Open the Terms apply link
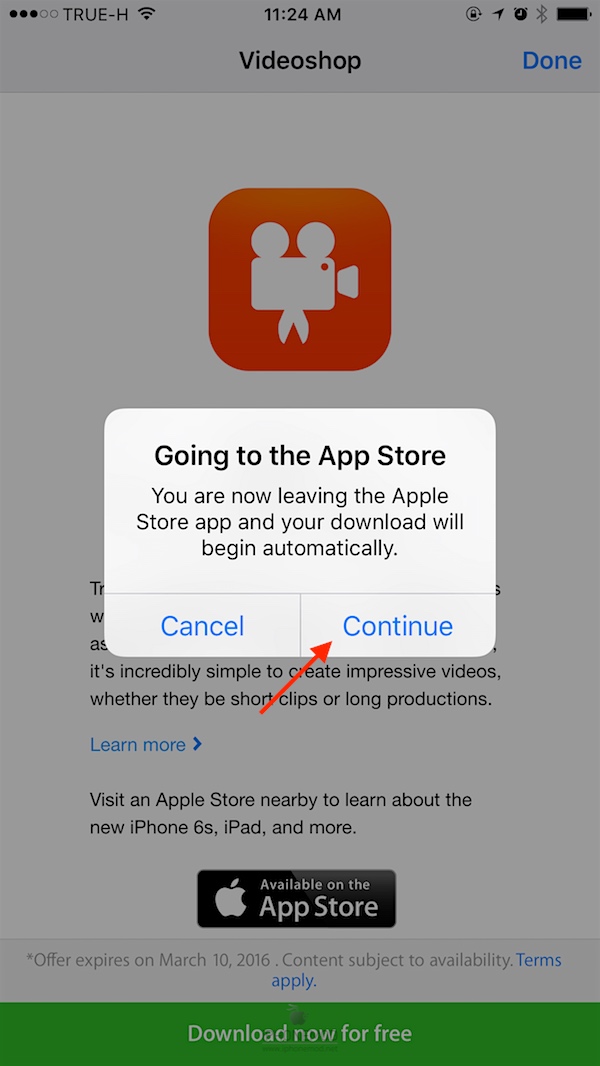Viewport: 600px width, 1066px height. [x=538, y=960]
